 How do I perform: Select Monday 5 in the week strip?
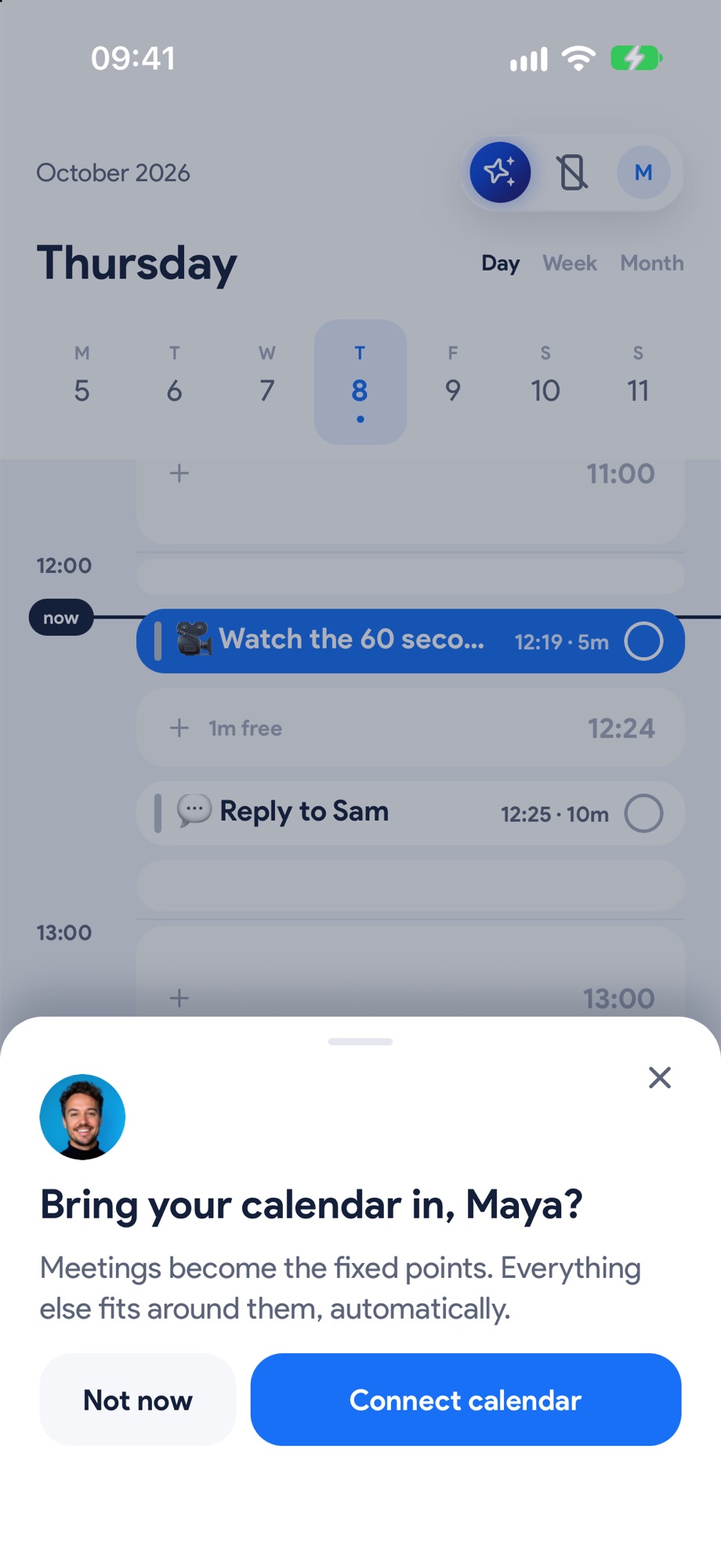pos(82,381)
